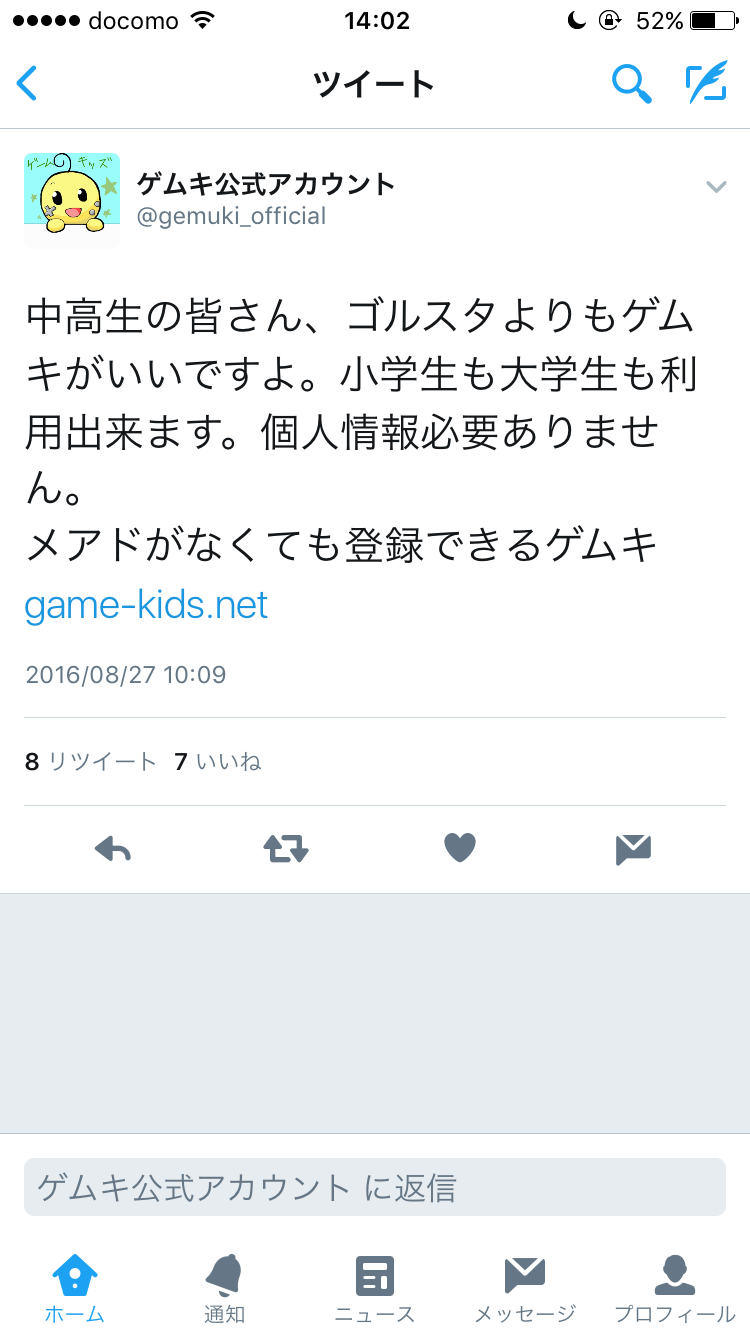Tap the ゲムキ公式アカウント に返信 reply field
This screenshot has width=750, height=1334.
pyautogui.click(x=375, y=1187)
